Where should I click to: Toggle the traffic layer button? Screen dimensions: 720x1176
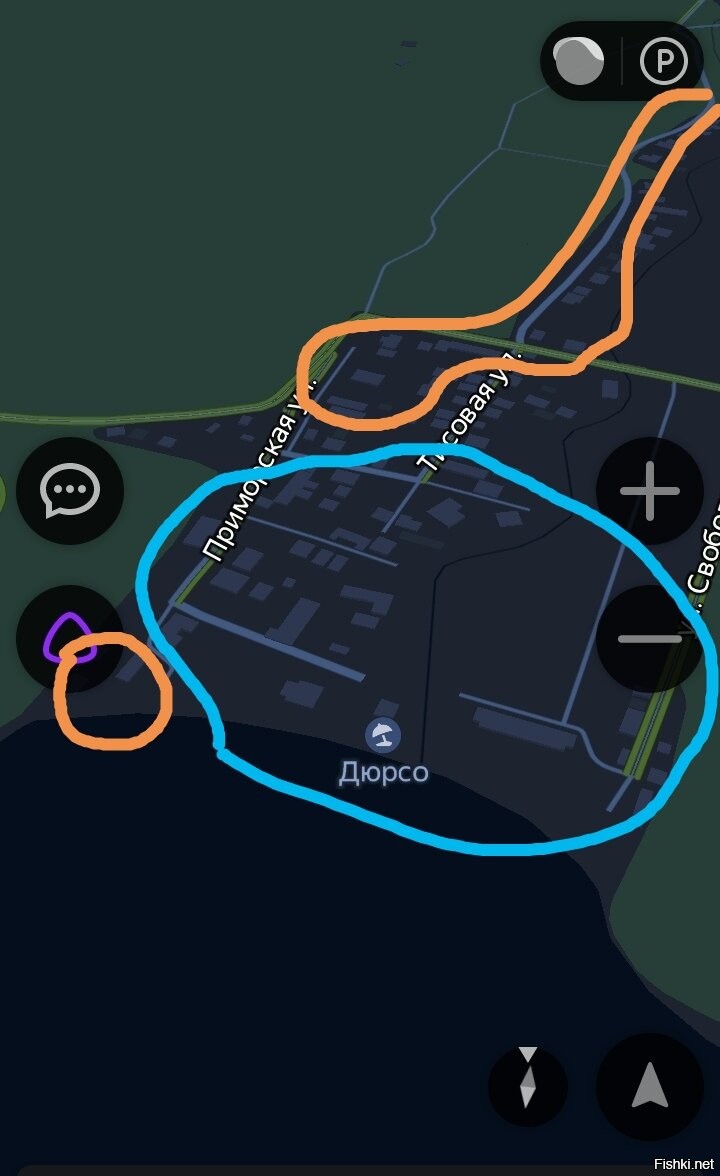pos(579,61)
